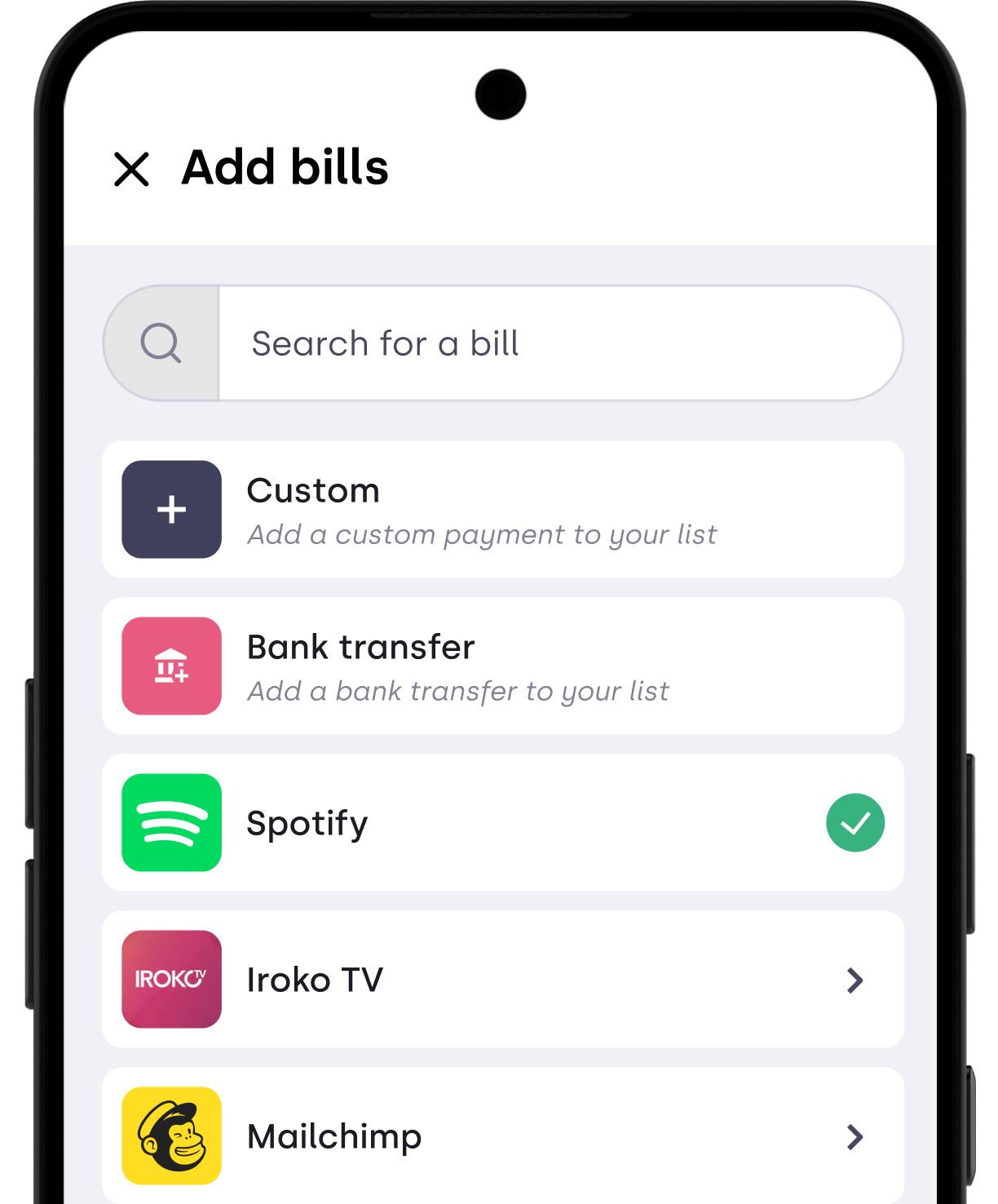
Task: Close the Add bills screen
Action: coord(131,170)
